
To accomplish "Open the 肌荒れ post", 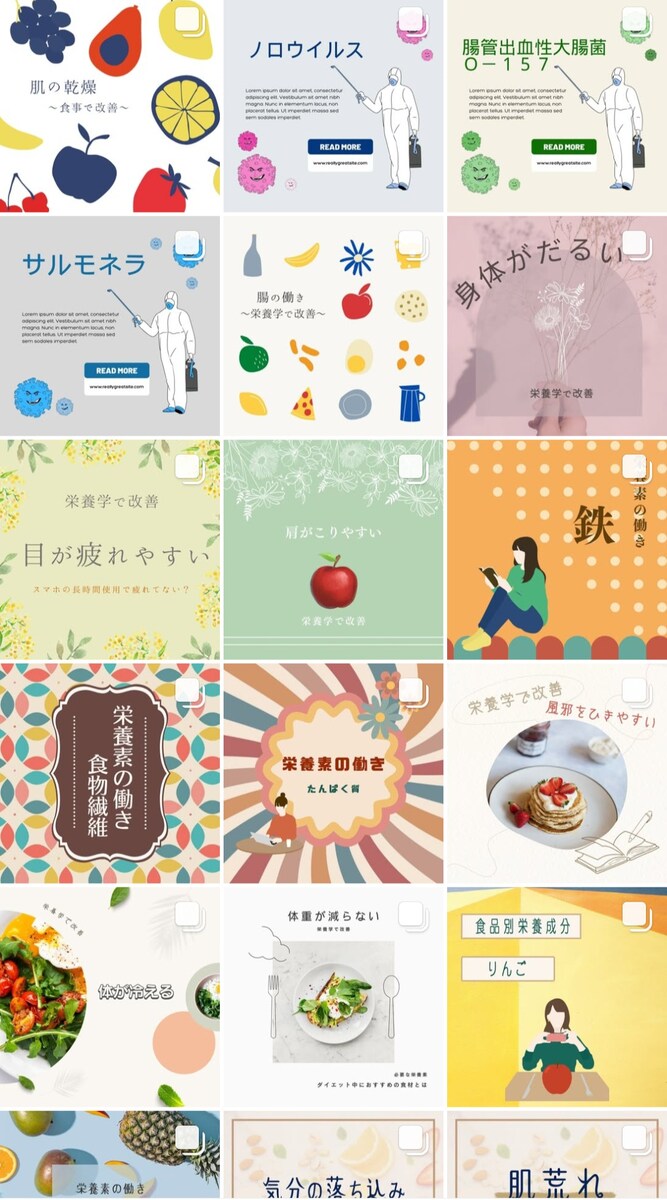I will (557, 1155).
